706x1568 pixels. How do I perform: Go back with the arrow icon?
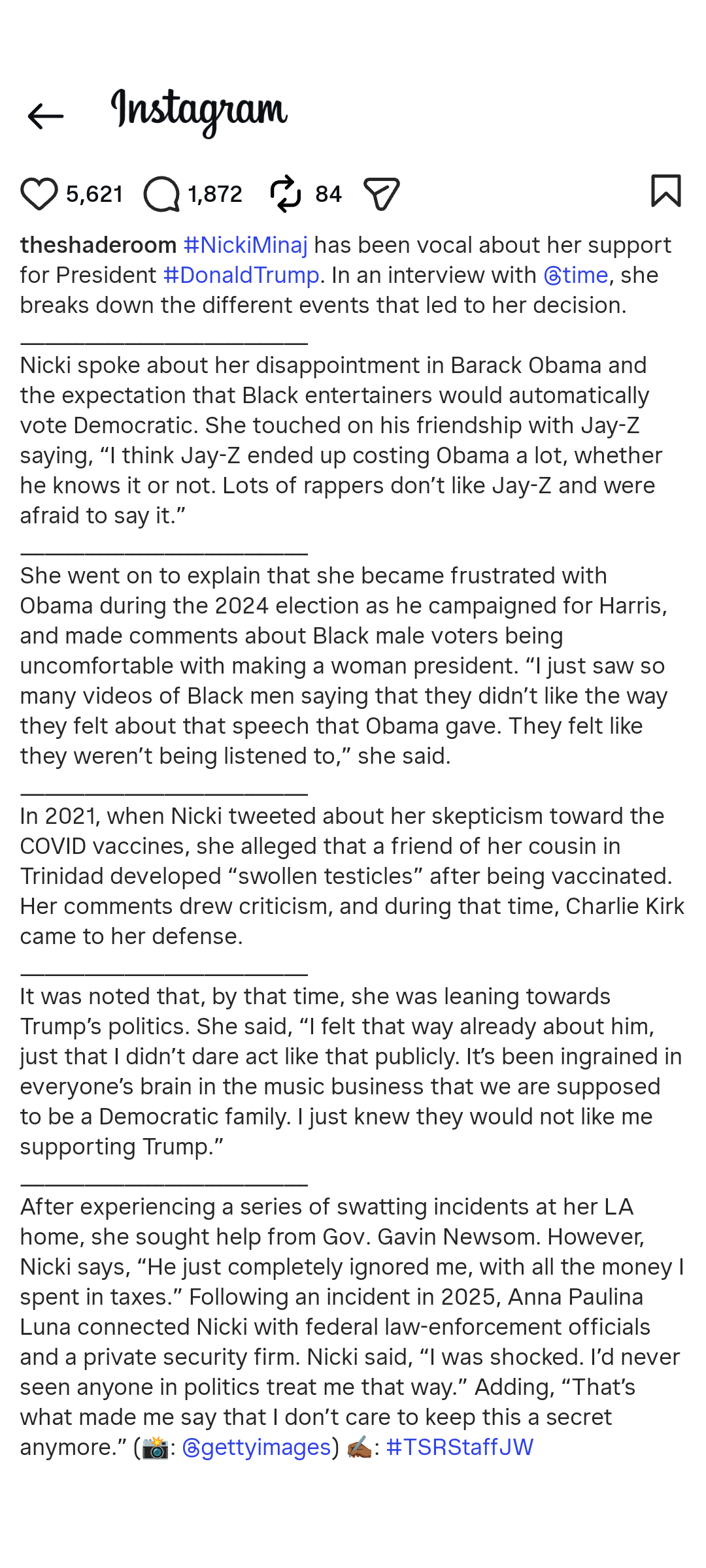(x=46, y=117)
